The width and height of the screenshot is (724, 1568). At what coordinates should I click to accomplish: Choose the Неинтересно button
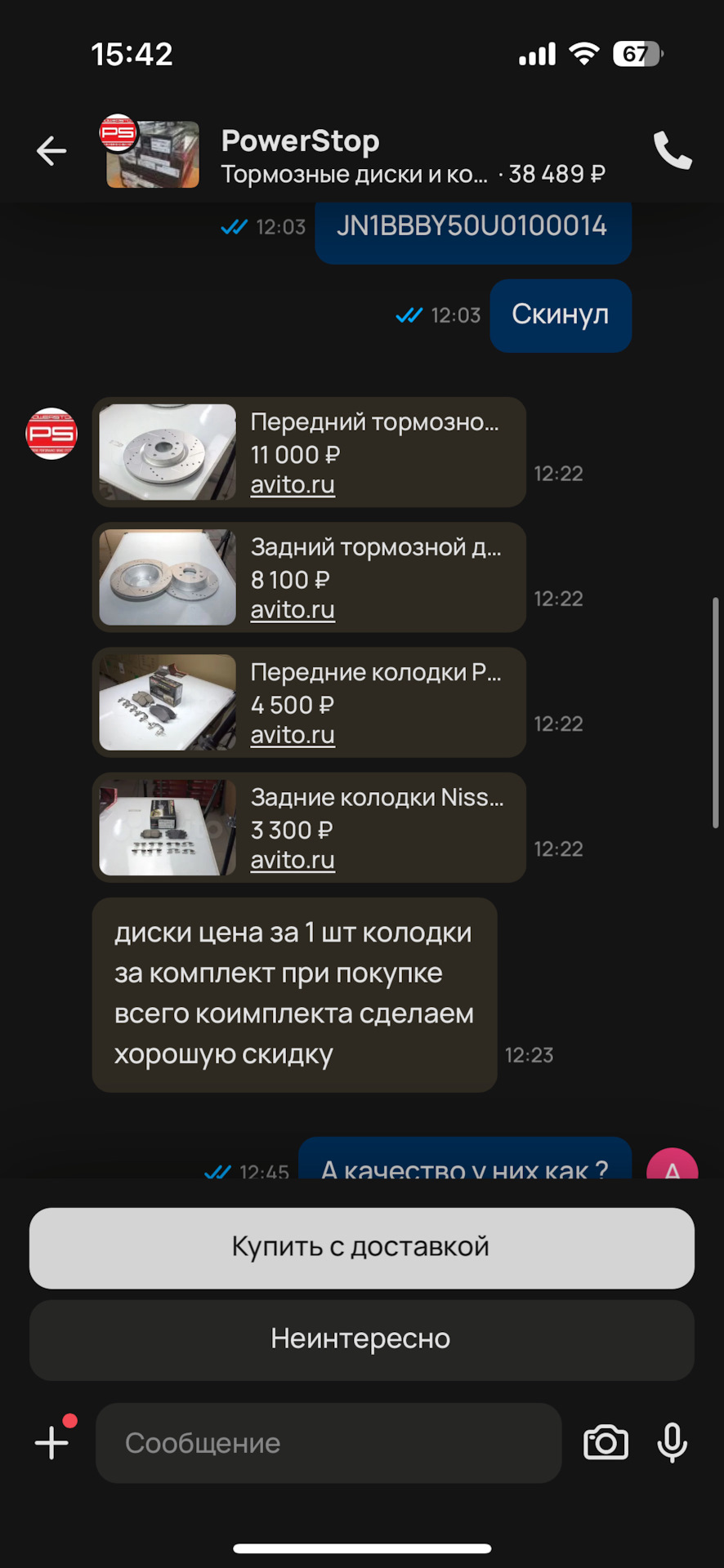(362, 1339)
